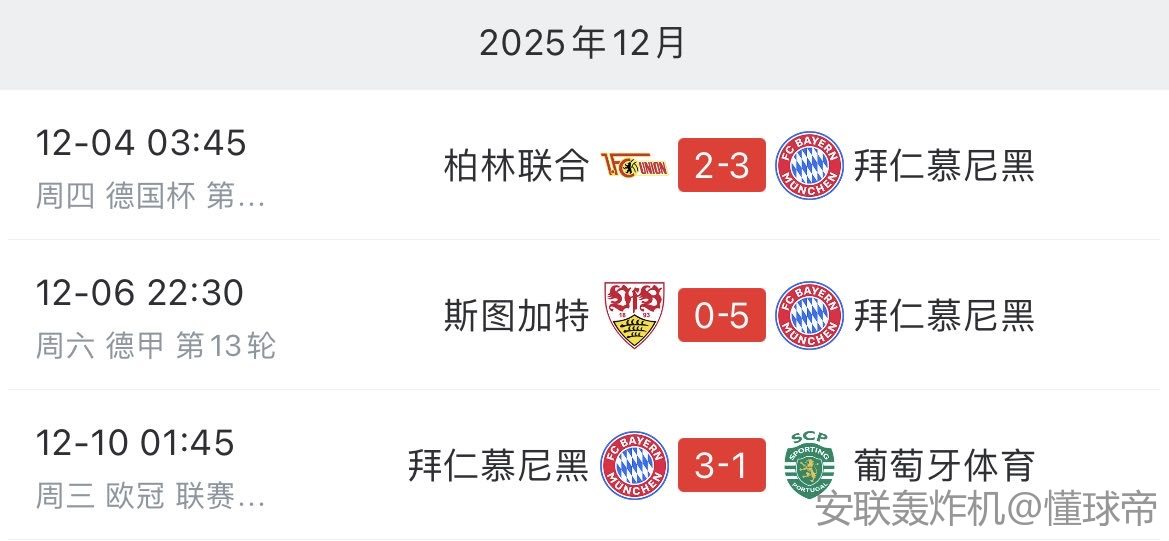Open the 柏林联合 vs 拜仁慕尼黑 match
Screen dimensions: 1169x541
pyautogui.click(x=721, y=166)
